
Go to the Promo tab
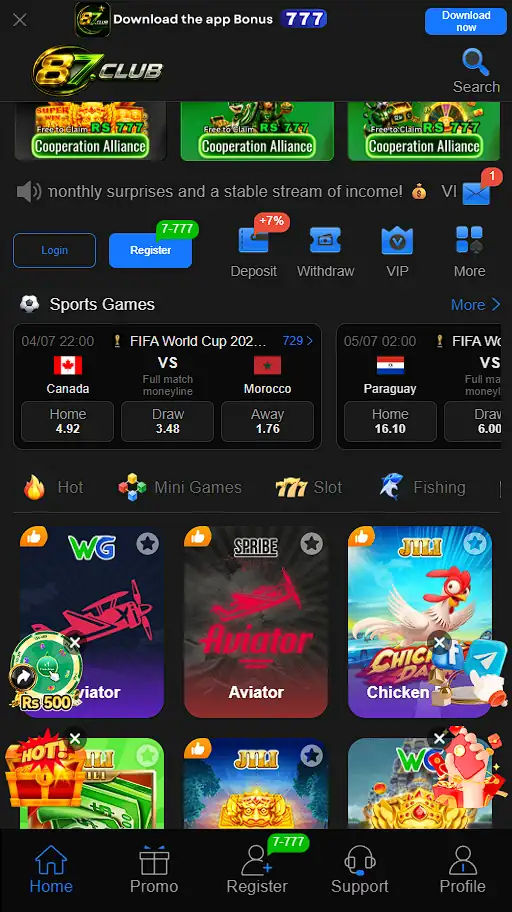point(154,870)
